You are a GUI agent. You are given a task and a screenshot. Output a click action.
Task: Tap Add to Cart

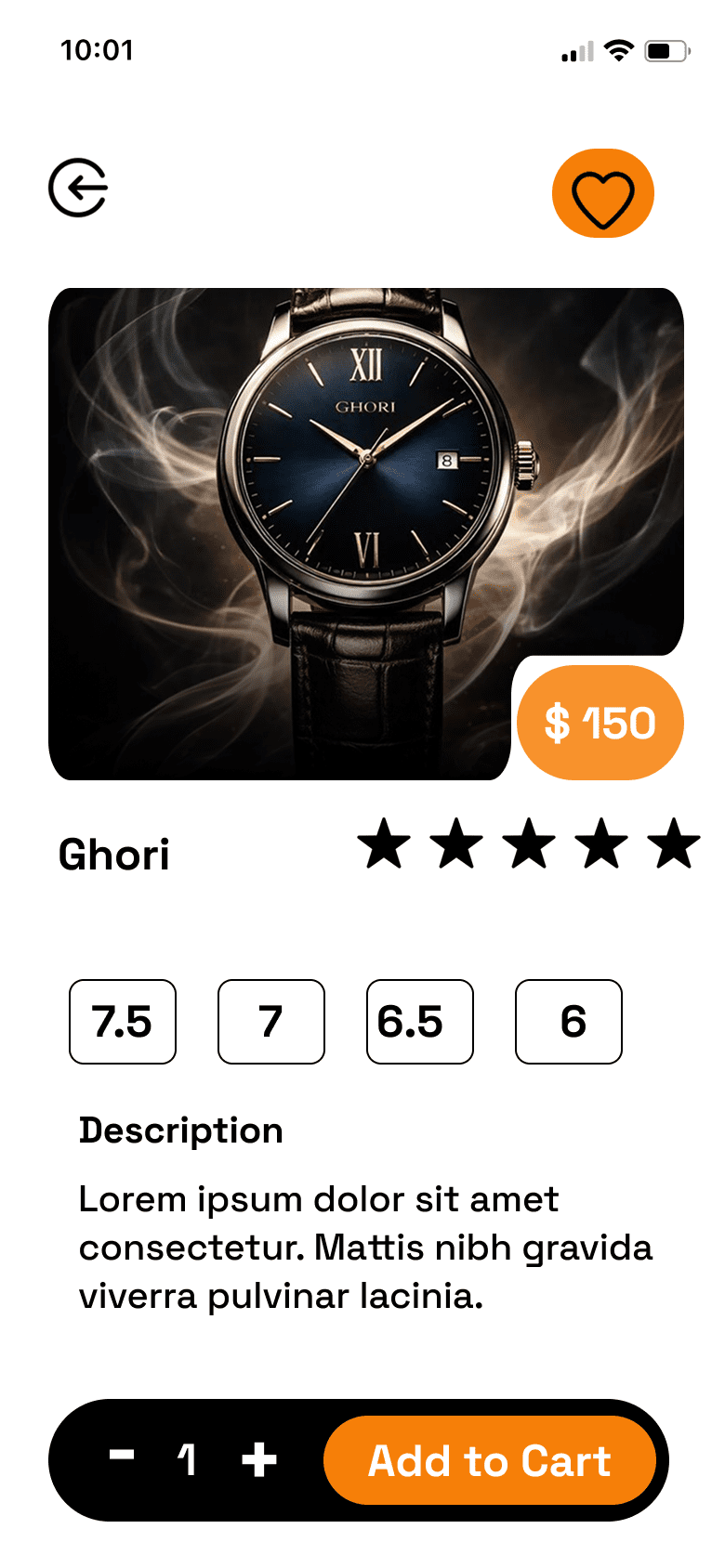tap(490, 1460)
